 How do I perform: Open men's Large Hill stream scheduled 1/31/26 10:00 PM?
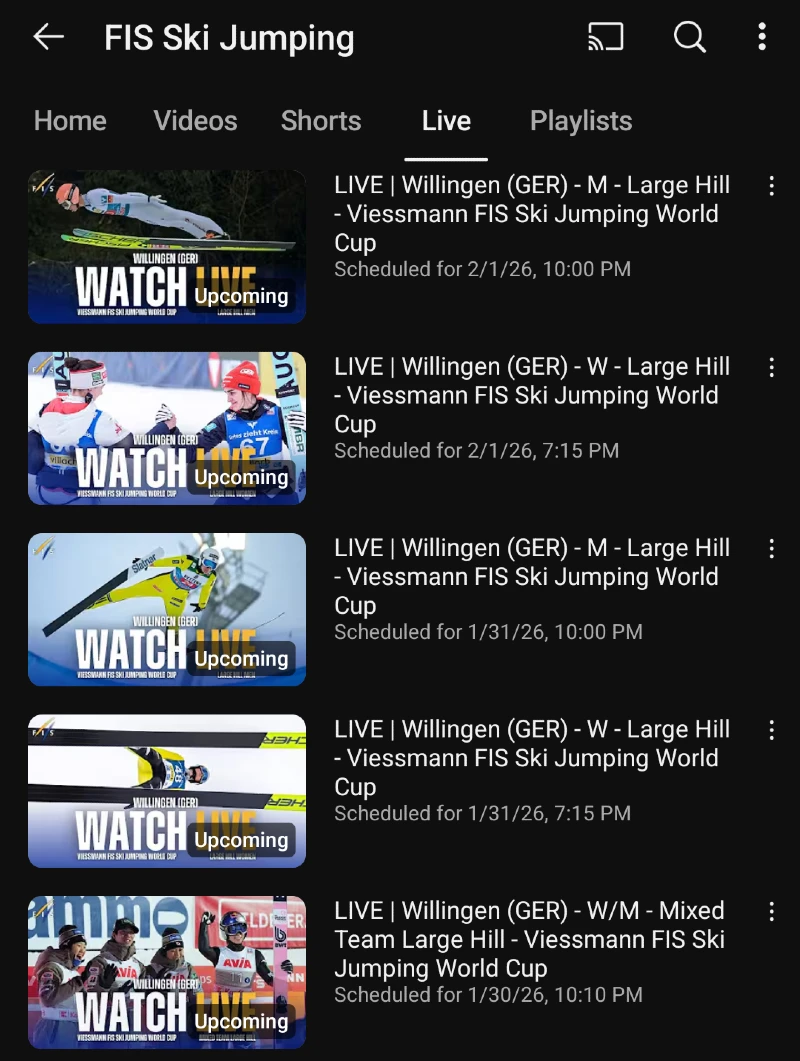[x=167, y=609]
